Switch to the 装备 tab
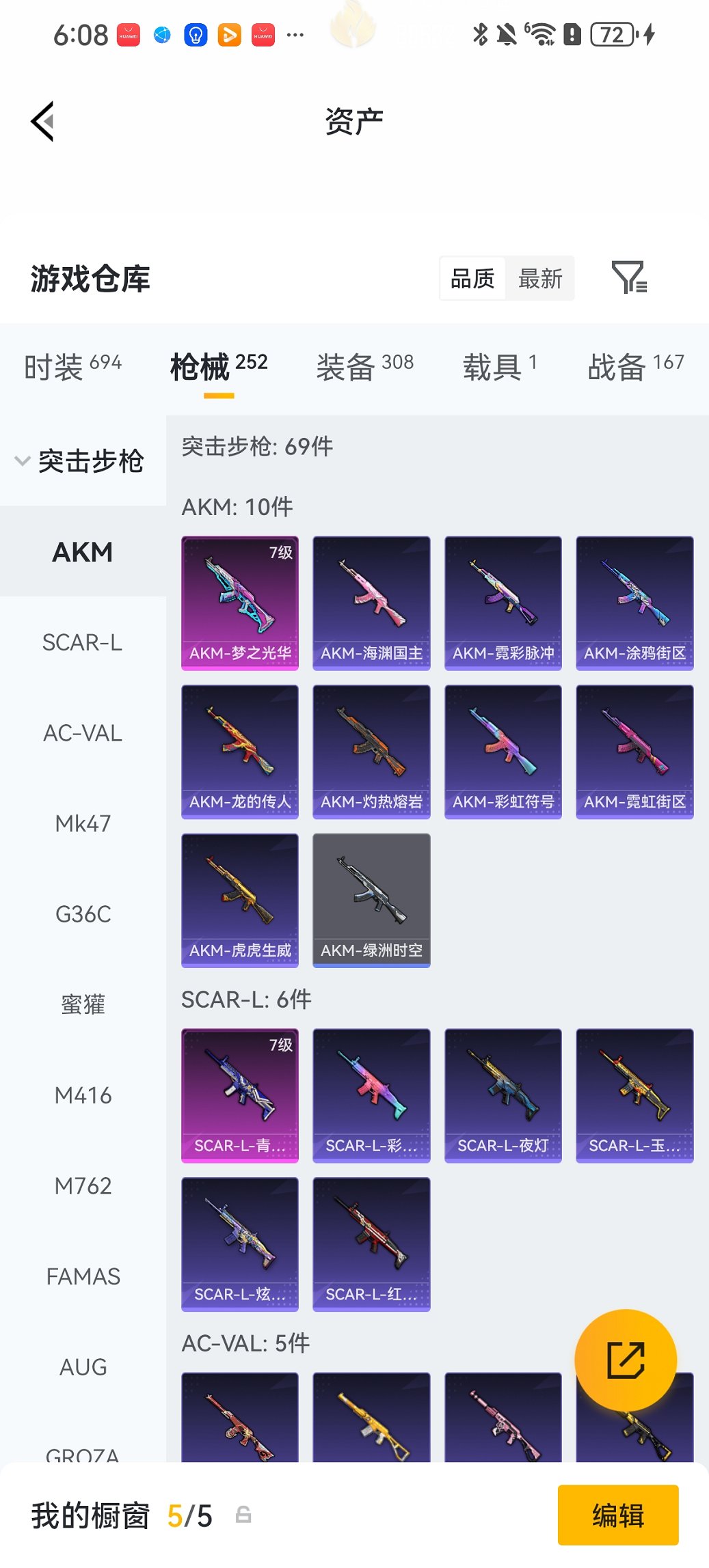The height and width of the screenshot is (1568, 709). tap(364, 366)
